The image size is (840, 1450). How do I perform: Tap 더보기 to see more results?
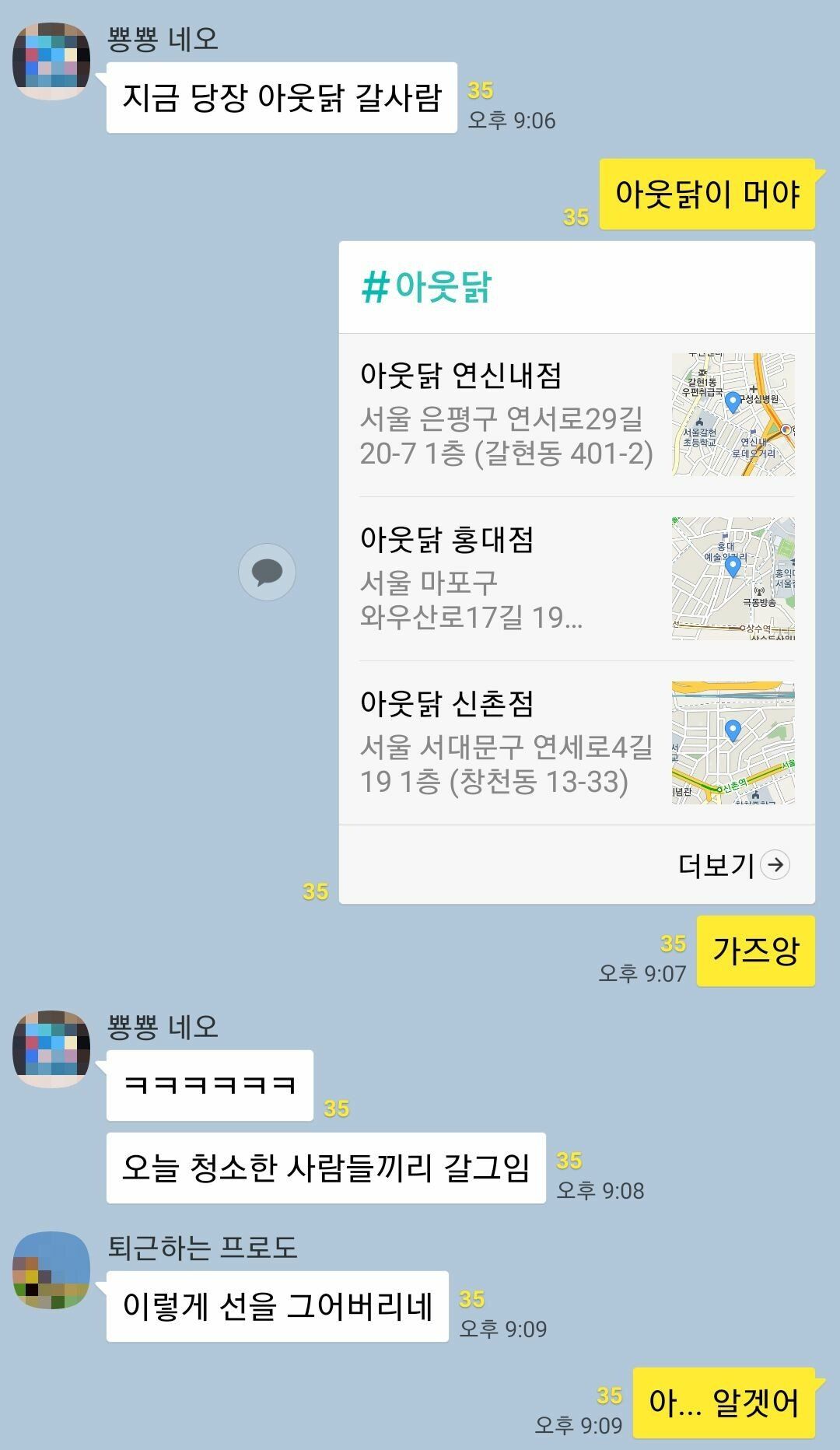point(733,865)
